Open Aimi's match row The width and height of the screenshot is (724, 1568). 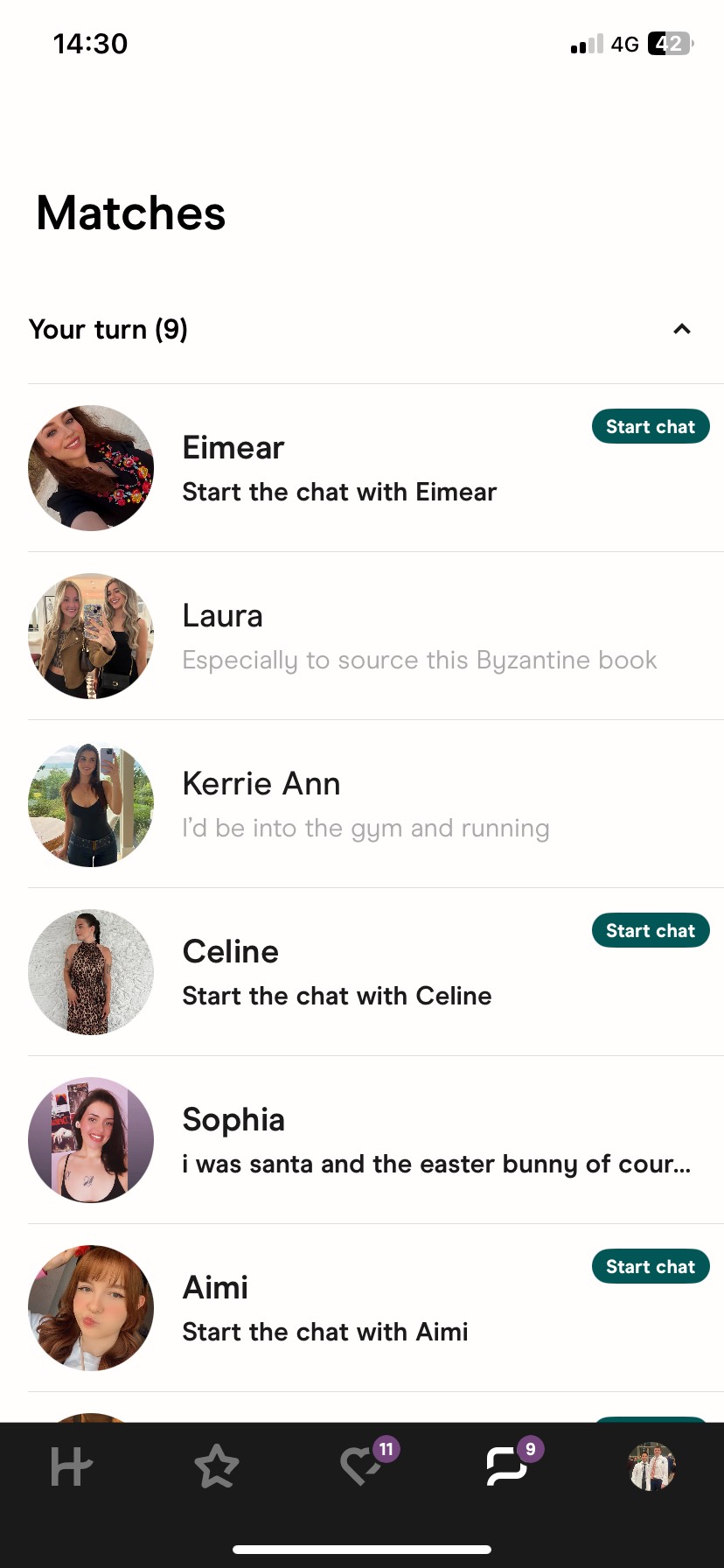pos(376,1308)
